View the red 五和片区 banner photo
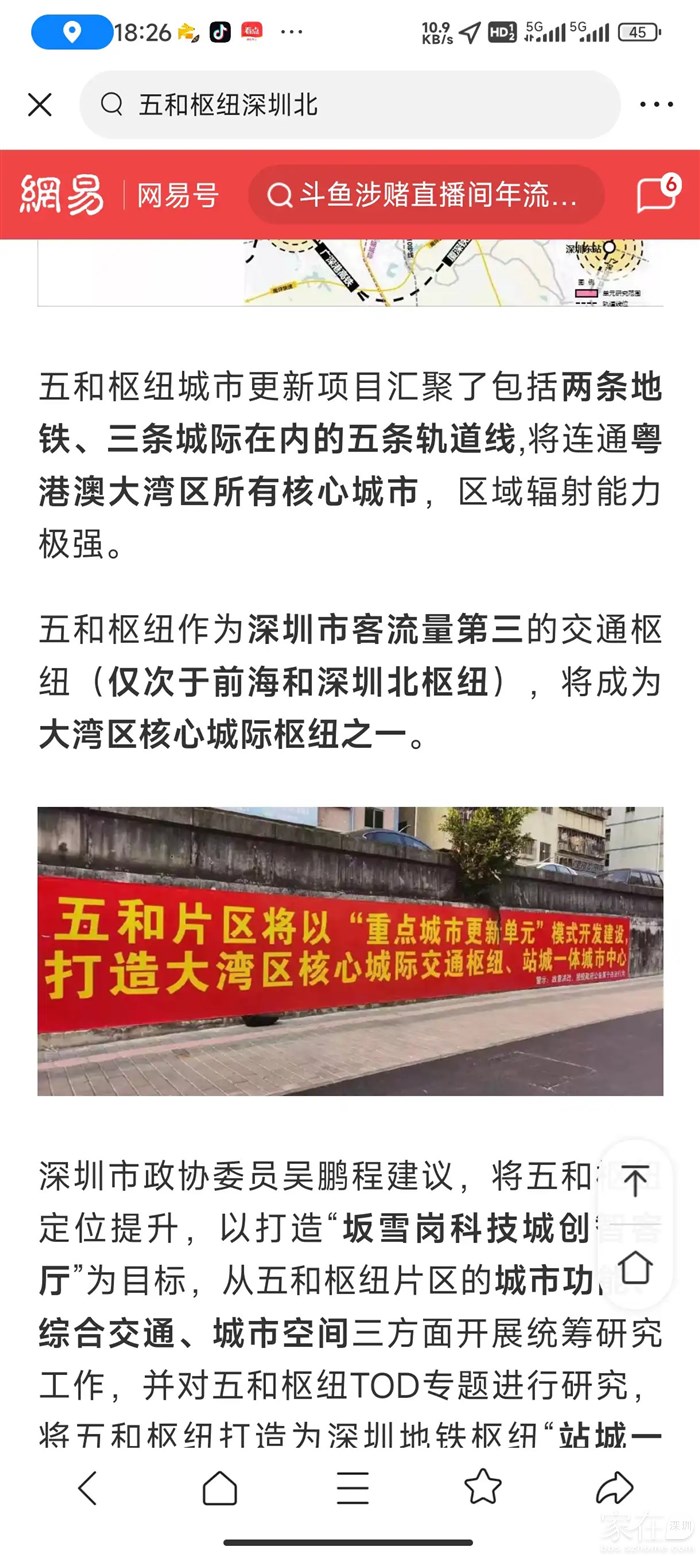 tap(350, 950)
